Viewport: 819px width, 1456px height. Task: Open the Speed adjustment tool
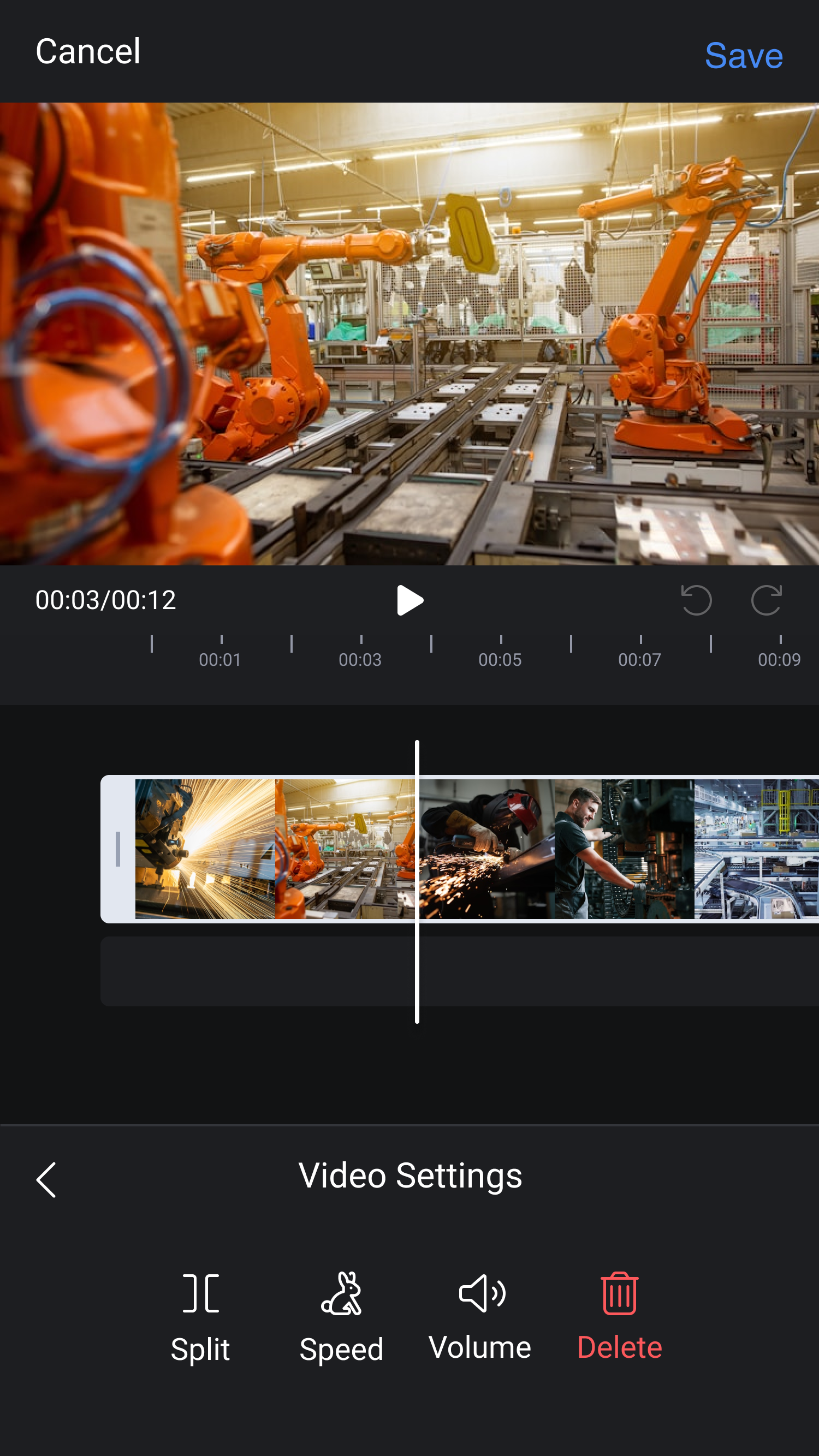[341, 1318]
